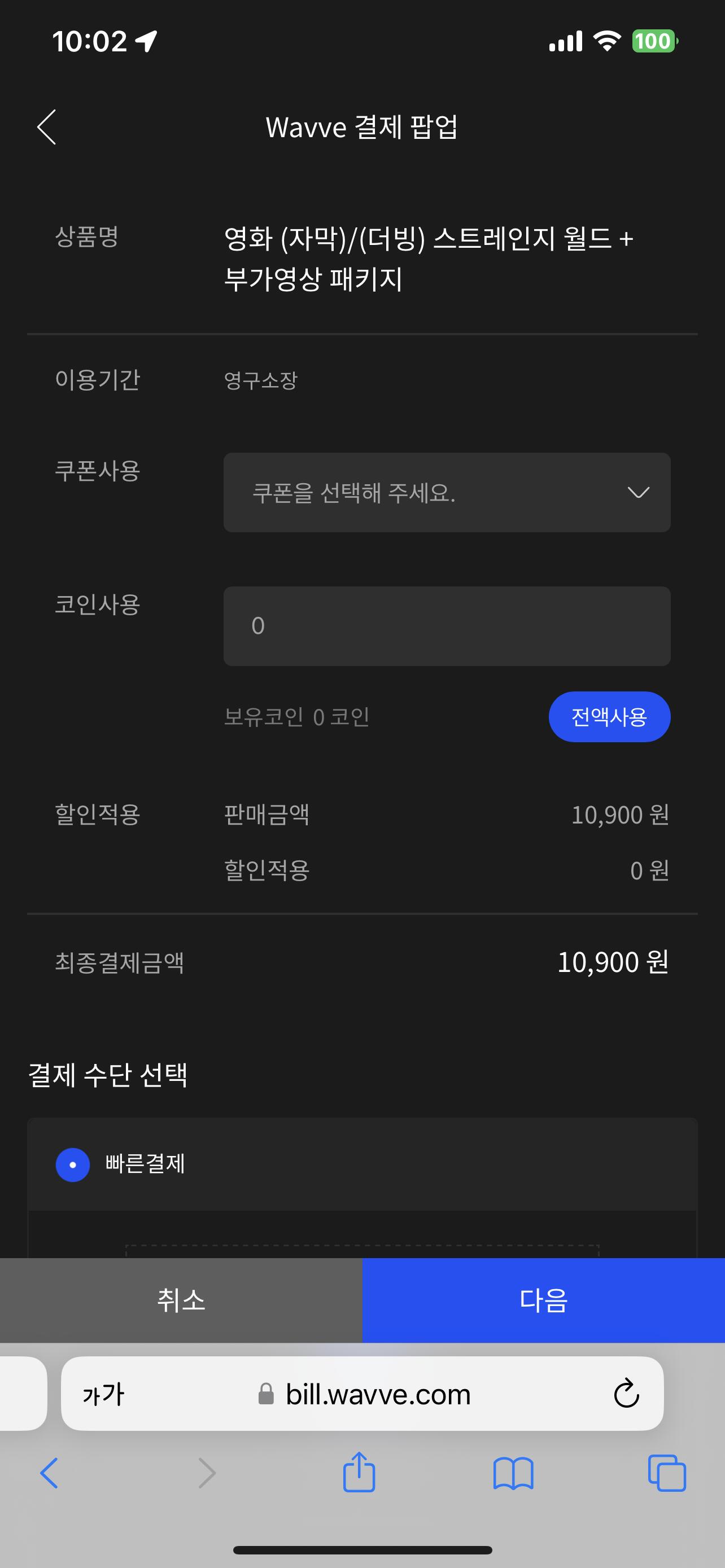
Task: Tap the Safari back navigation arrow
Action: pos(50,1473)
